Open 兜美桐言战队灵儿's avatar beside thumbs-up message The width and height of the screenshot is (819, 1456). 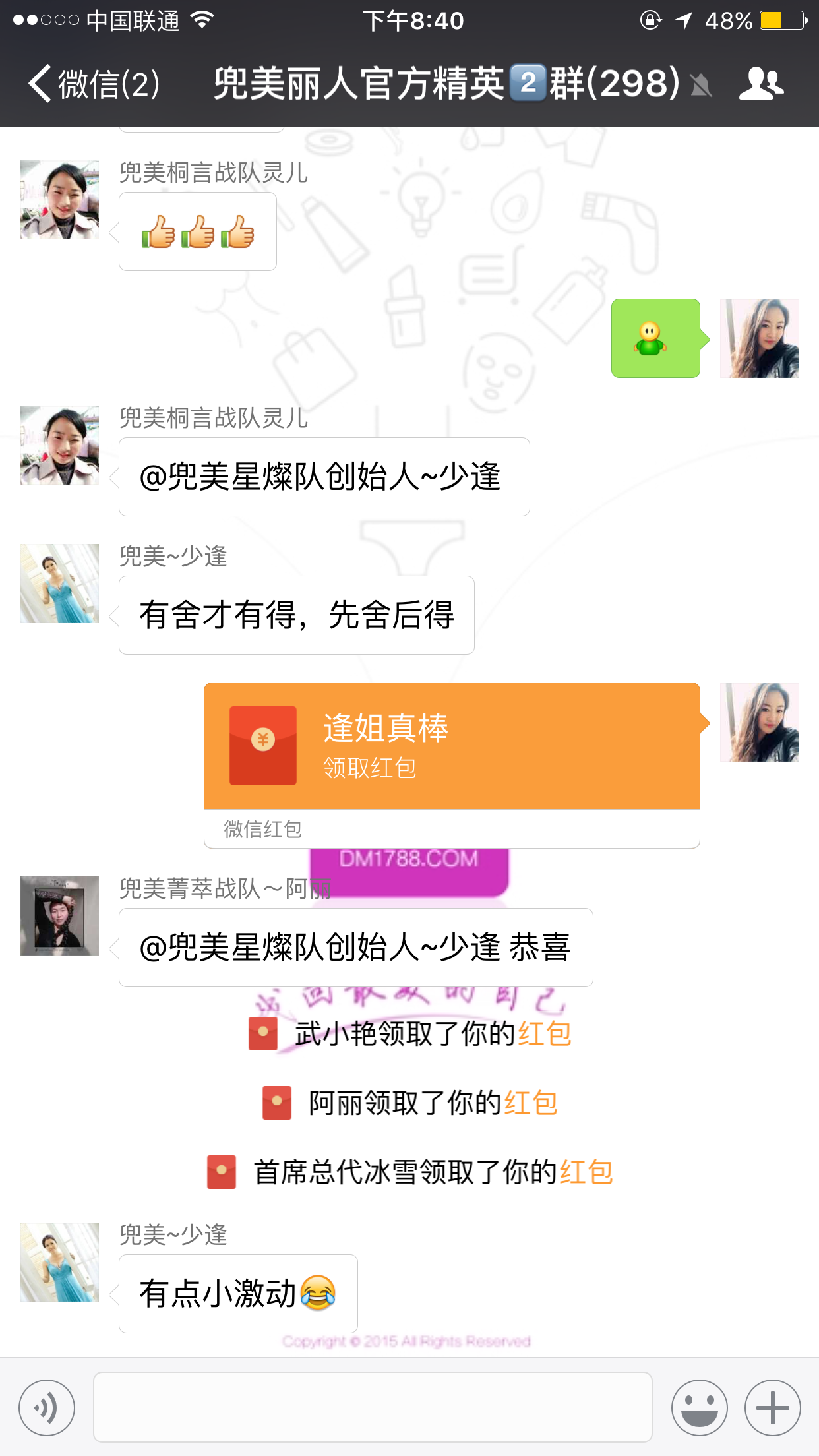pyautogui.click(x=59, y=200)
